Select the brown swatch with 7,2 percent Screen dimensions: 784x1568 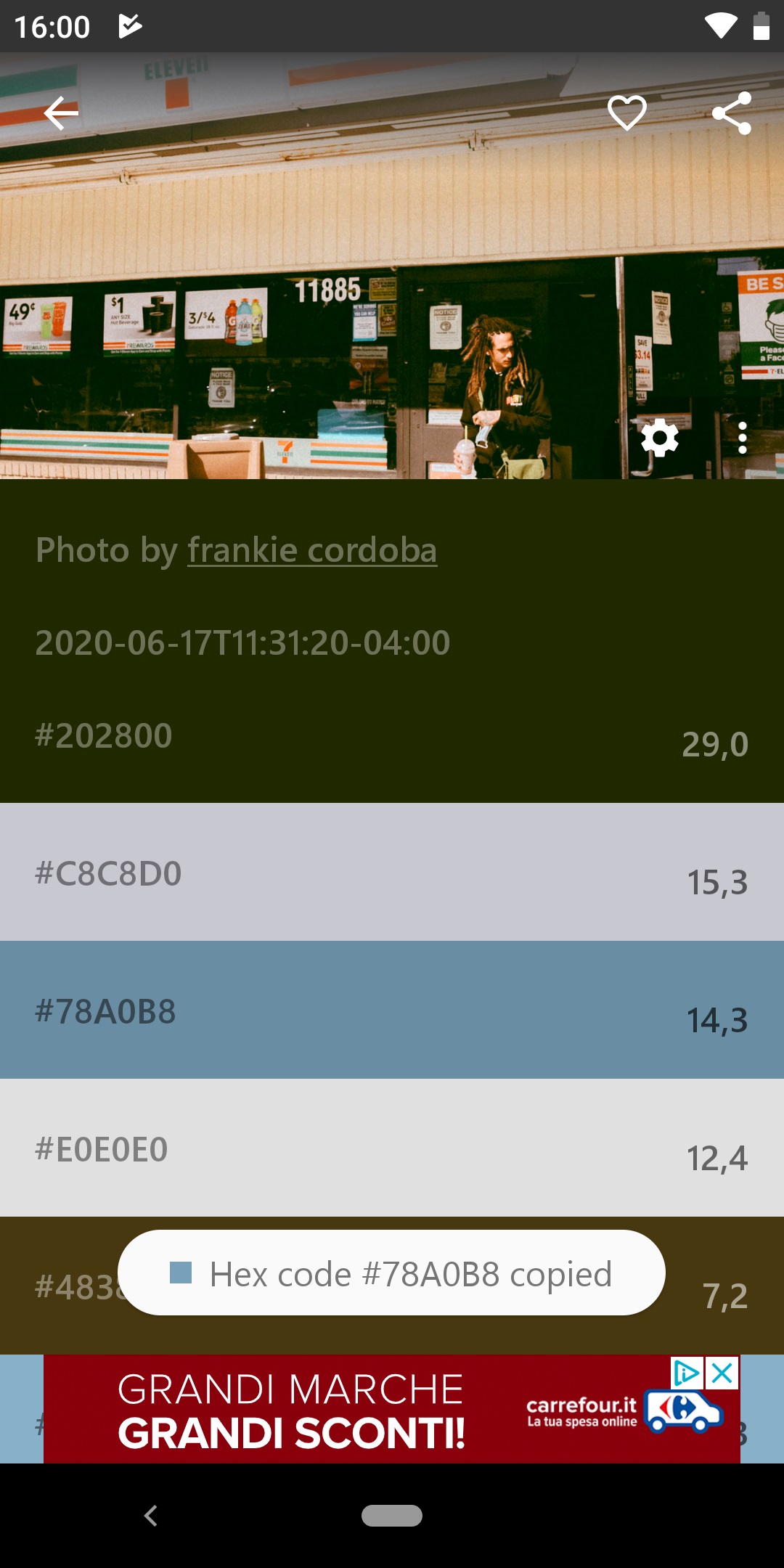click(x=392, y=1286)
